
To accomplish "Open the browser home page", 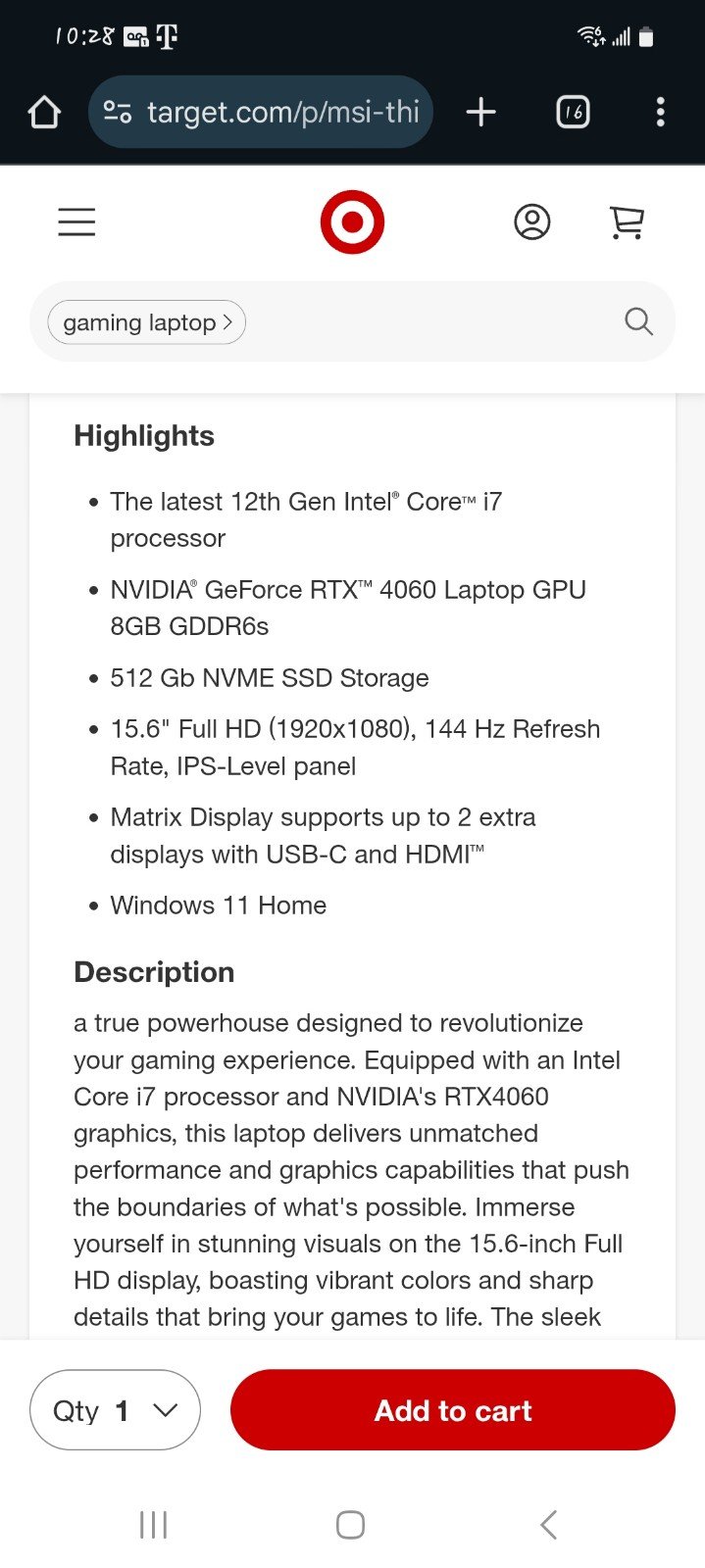I will coord(44,112).
